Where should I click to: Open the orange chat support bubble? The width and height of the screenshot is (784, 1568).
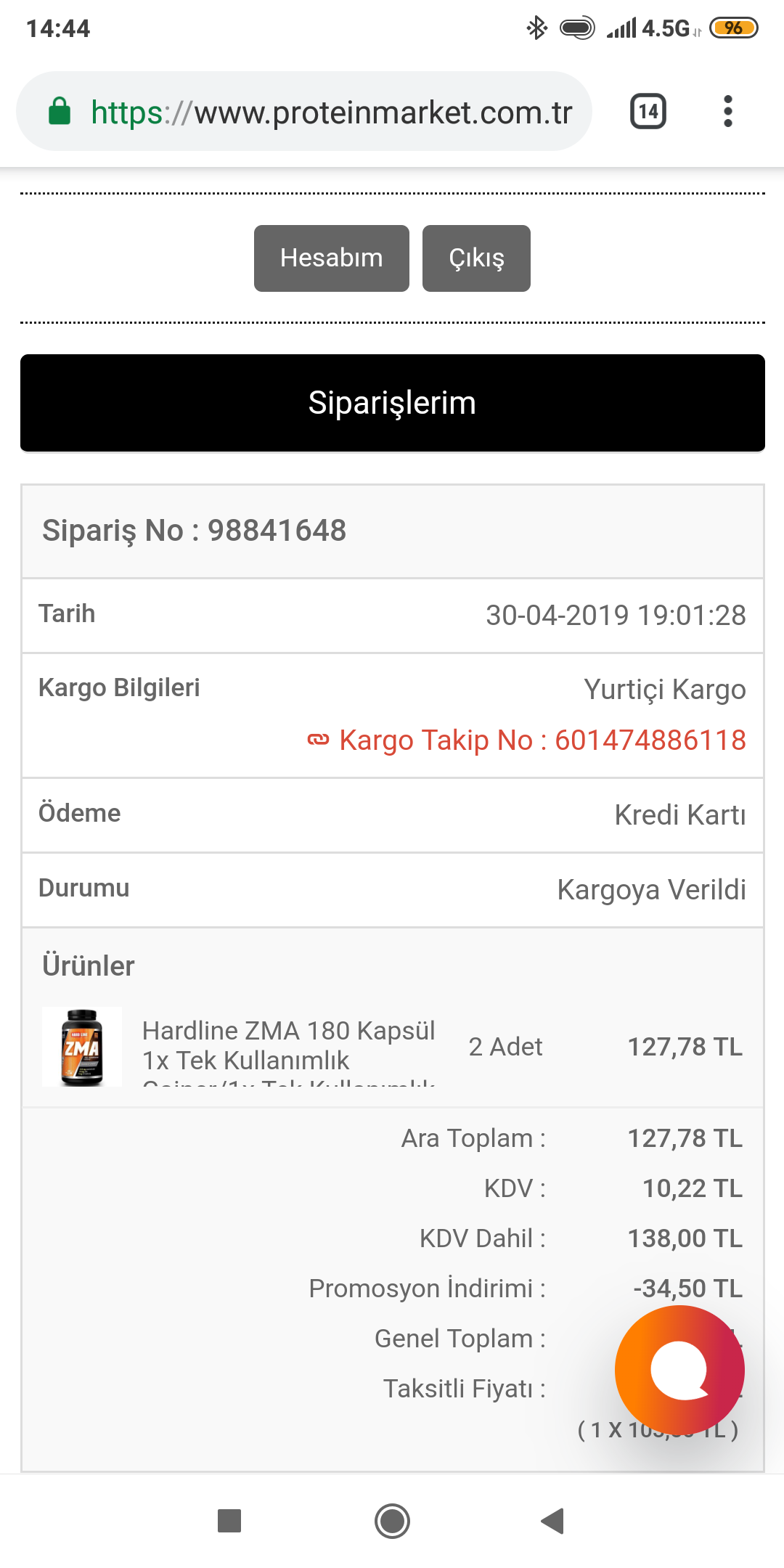pyautogui.click(x=679, y=1371)
